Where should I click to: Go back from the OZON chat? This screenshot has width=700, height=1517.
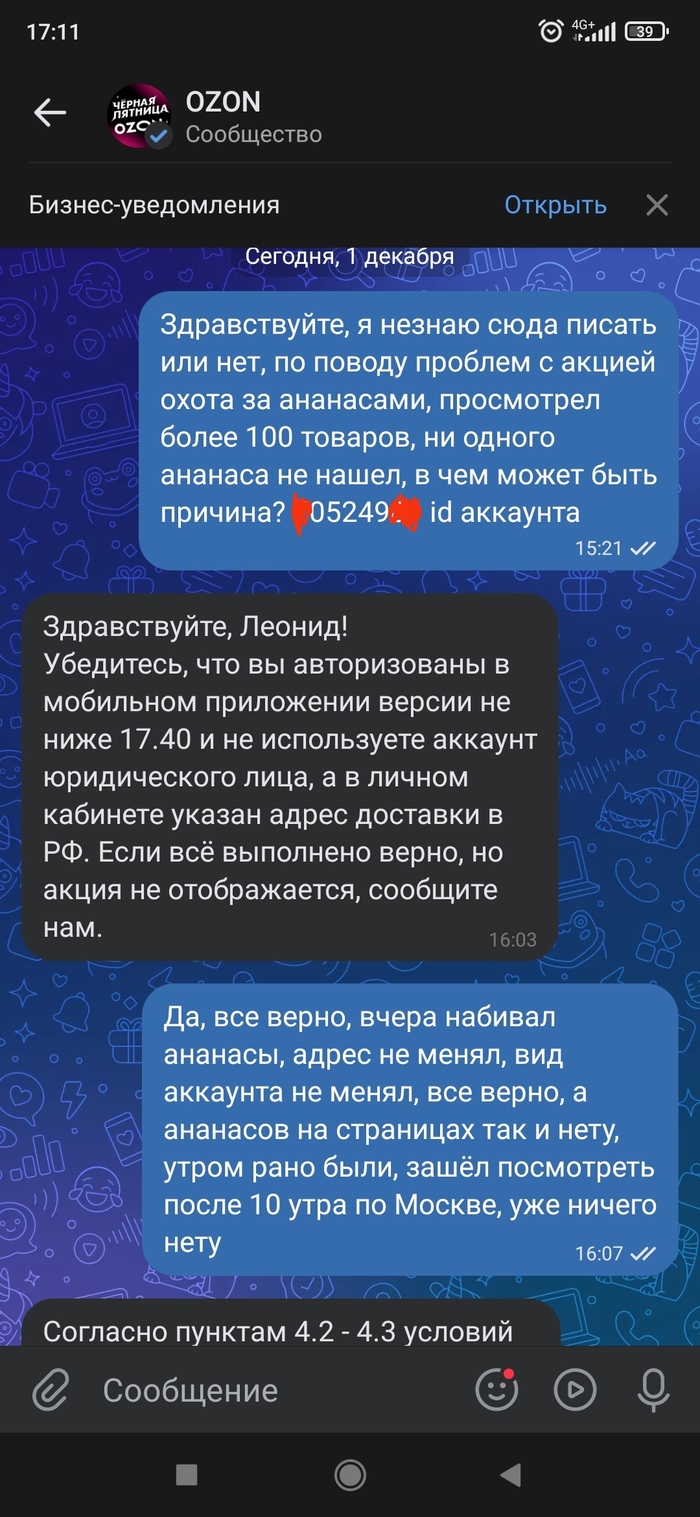[50, 114]
